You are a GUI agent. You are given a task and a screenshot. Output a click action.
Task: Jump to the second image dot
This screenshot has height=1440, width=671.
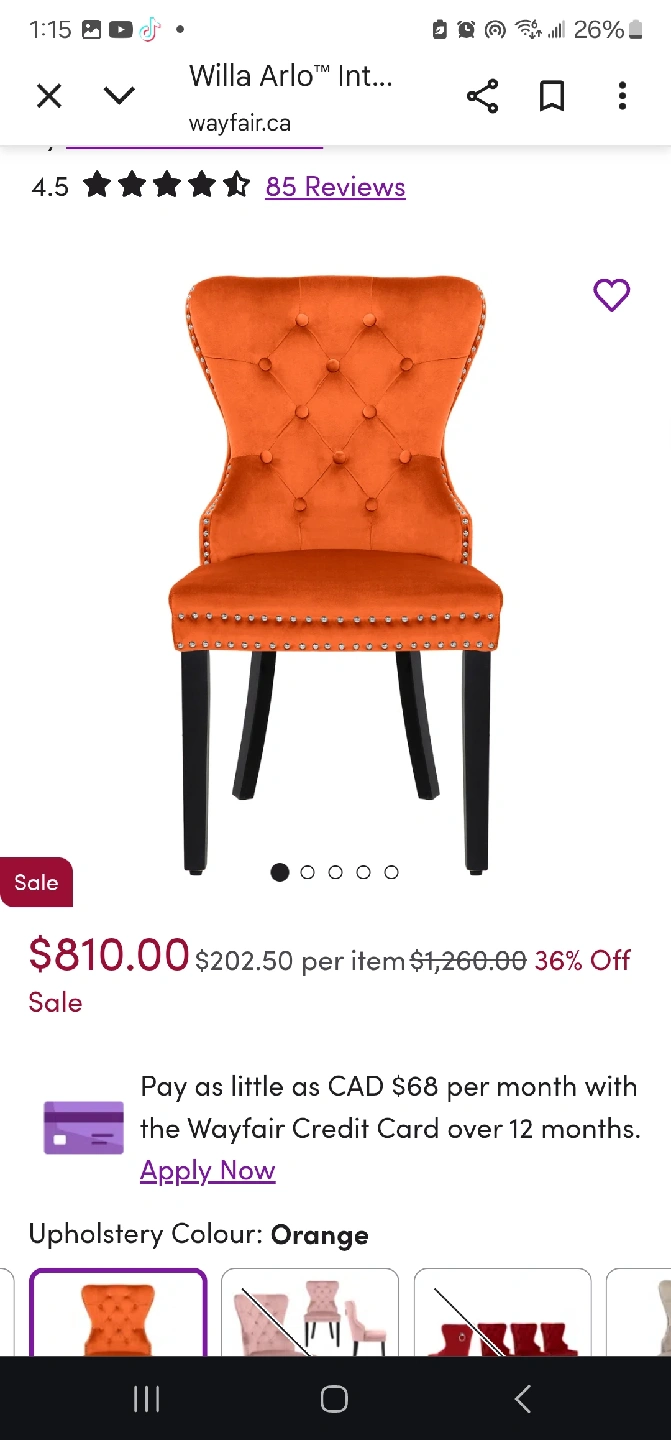point(308,872)
